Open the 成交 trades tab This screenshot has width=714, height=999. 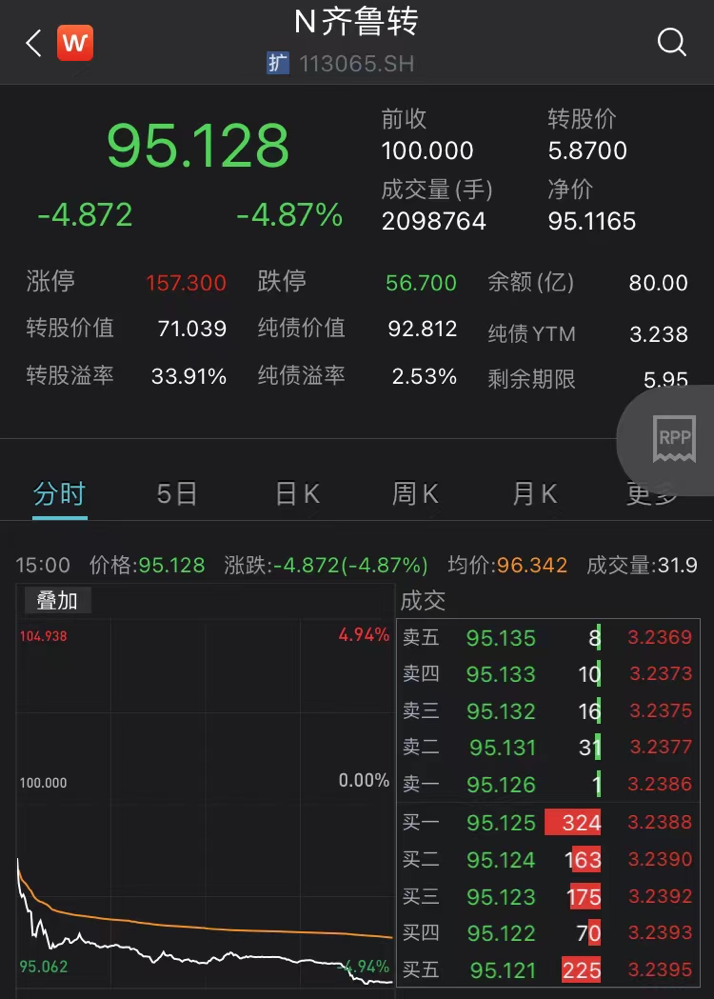[423, 600]
